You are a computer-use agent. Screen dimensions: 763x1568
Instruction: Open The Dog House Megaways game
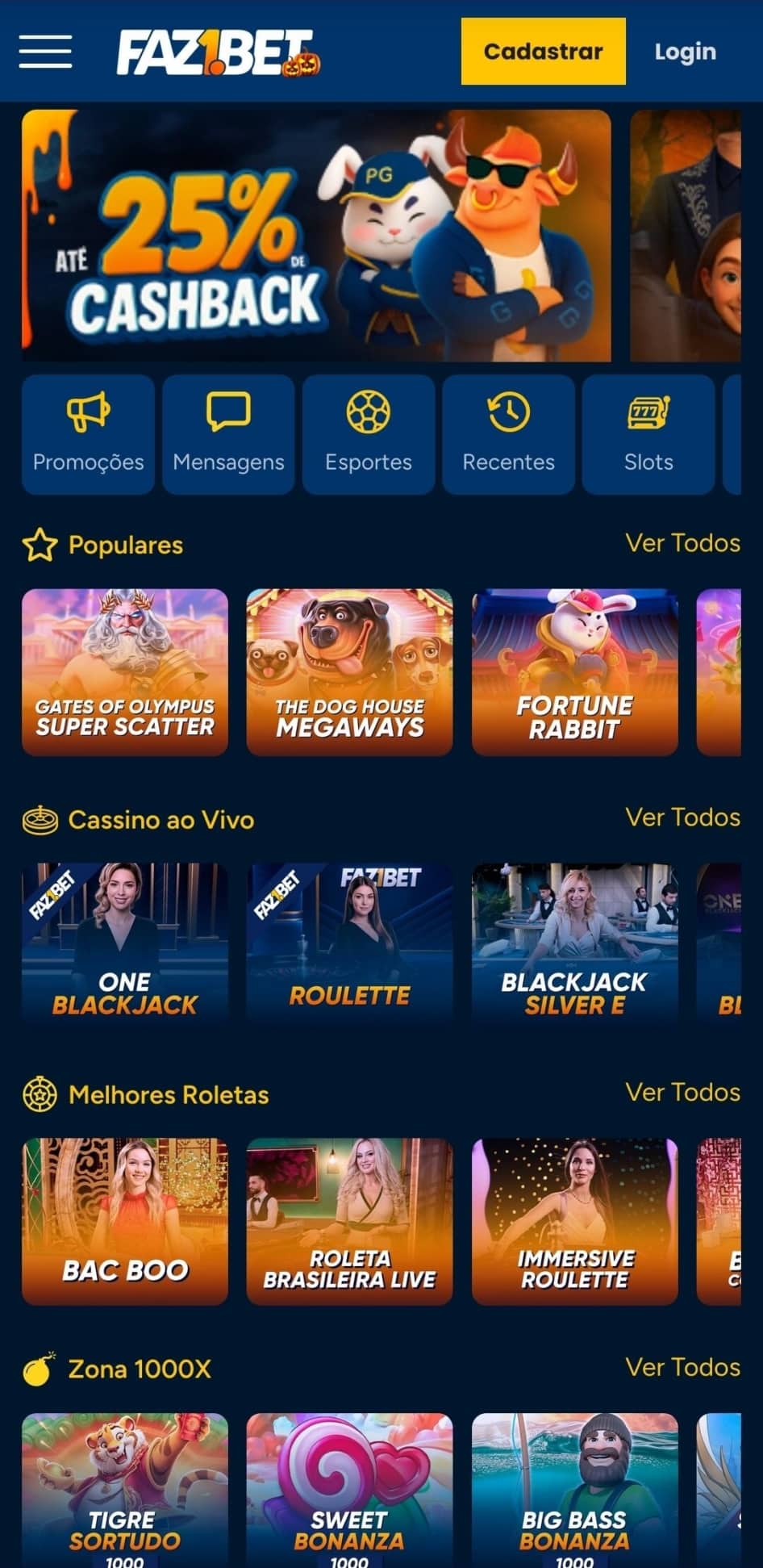point(349,672)
